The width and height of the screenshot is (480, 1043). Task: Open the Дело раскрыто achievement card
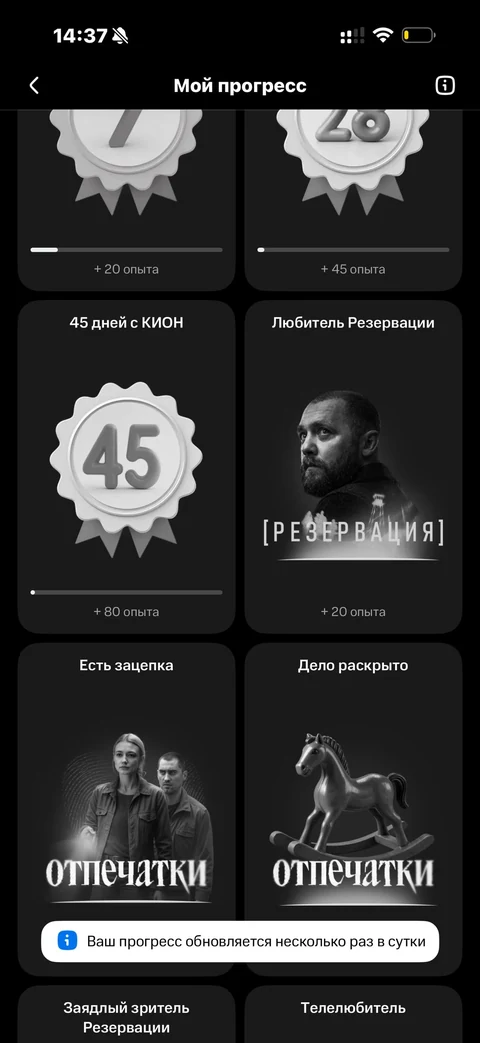pos(353,810)
